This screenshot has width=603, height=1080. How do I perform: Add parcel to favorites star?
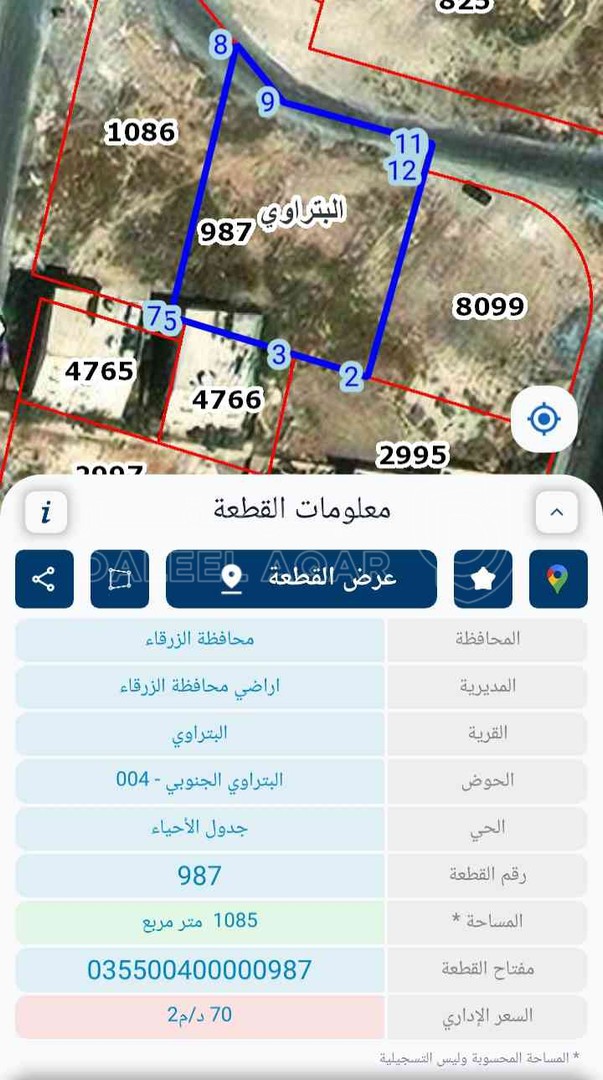[483, 579]
